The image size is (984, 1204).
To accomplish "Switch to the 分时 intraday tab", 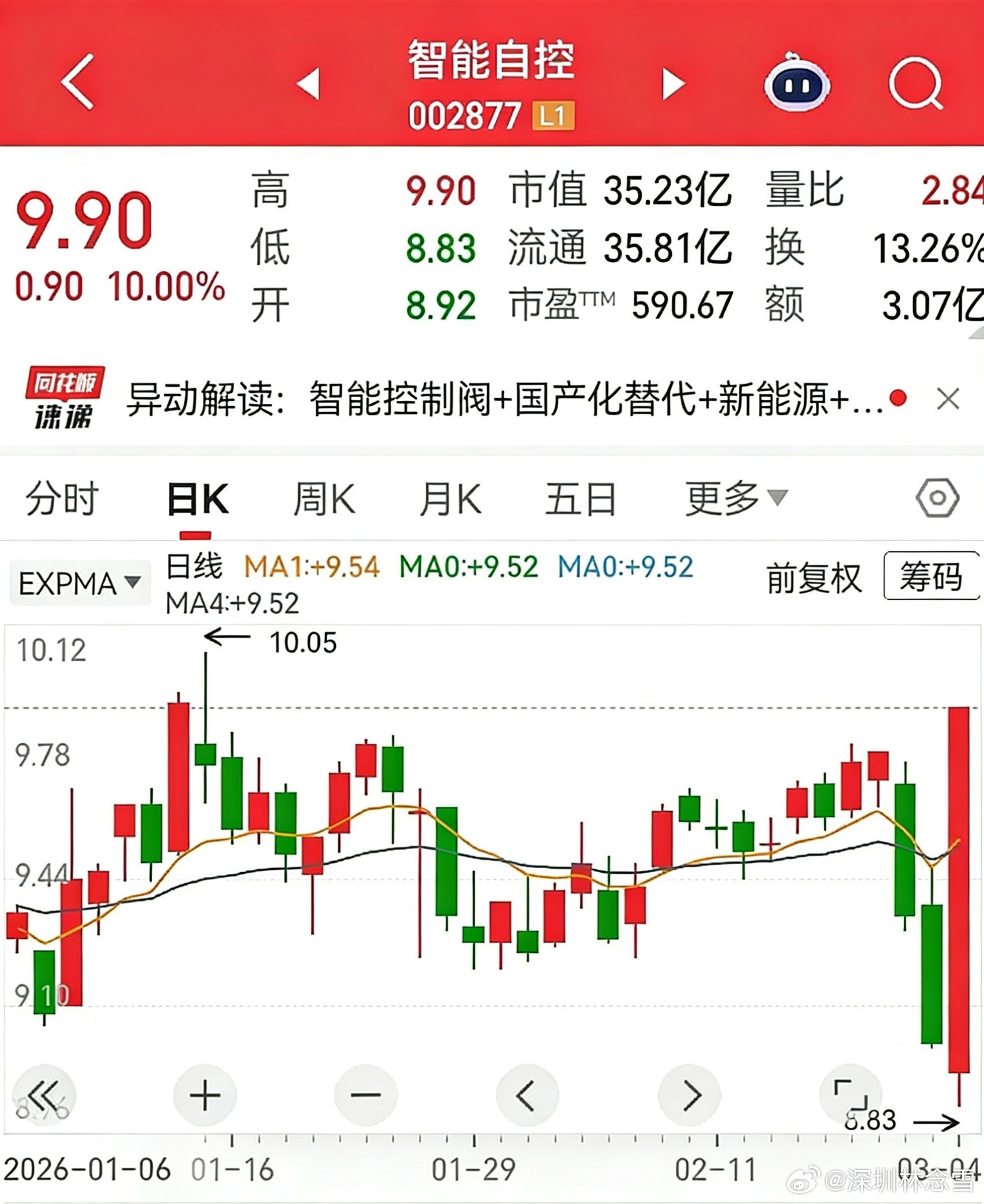I will pyautogui.click(x=62, y=498).
